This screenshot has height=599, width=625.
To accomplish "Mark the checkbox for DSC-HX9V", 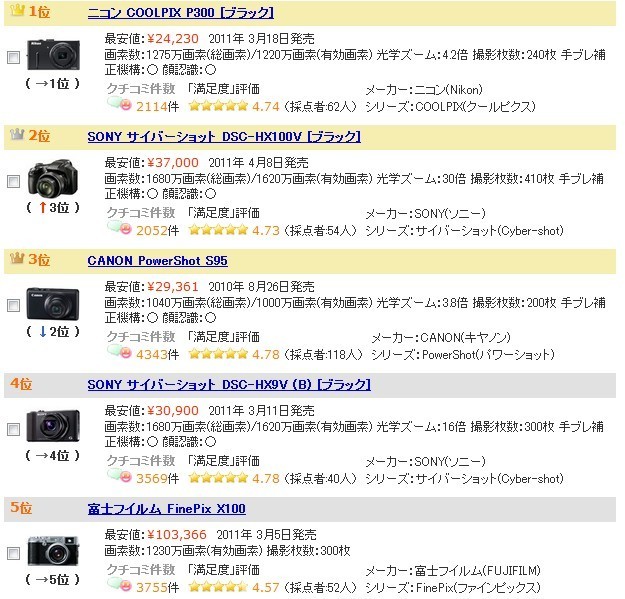I will click(13, 430).
